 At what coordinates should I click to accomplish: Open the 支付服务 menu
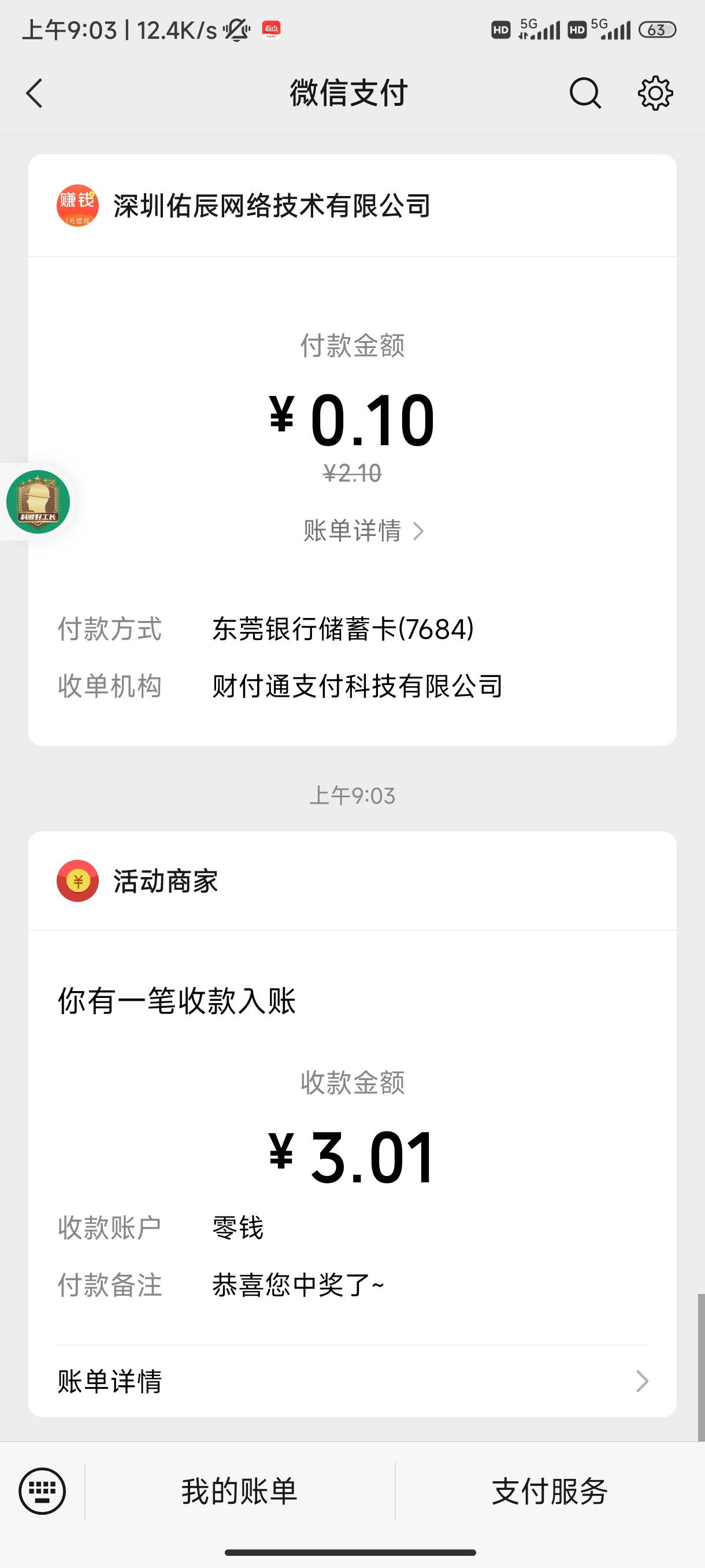point(550,1491)
